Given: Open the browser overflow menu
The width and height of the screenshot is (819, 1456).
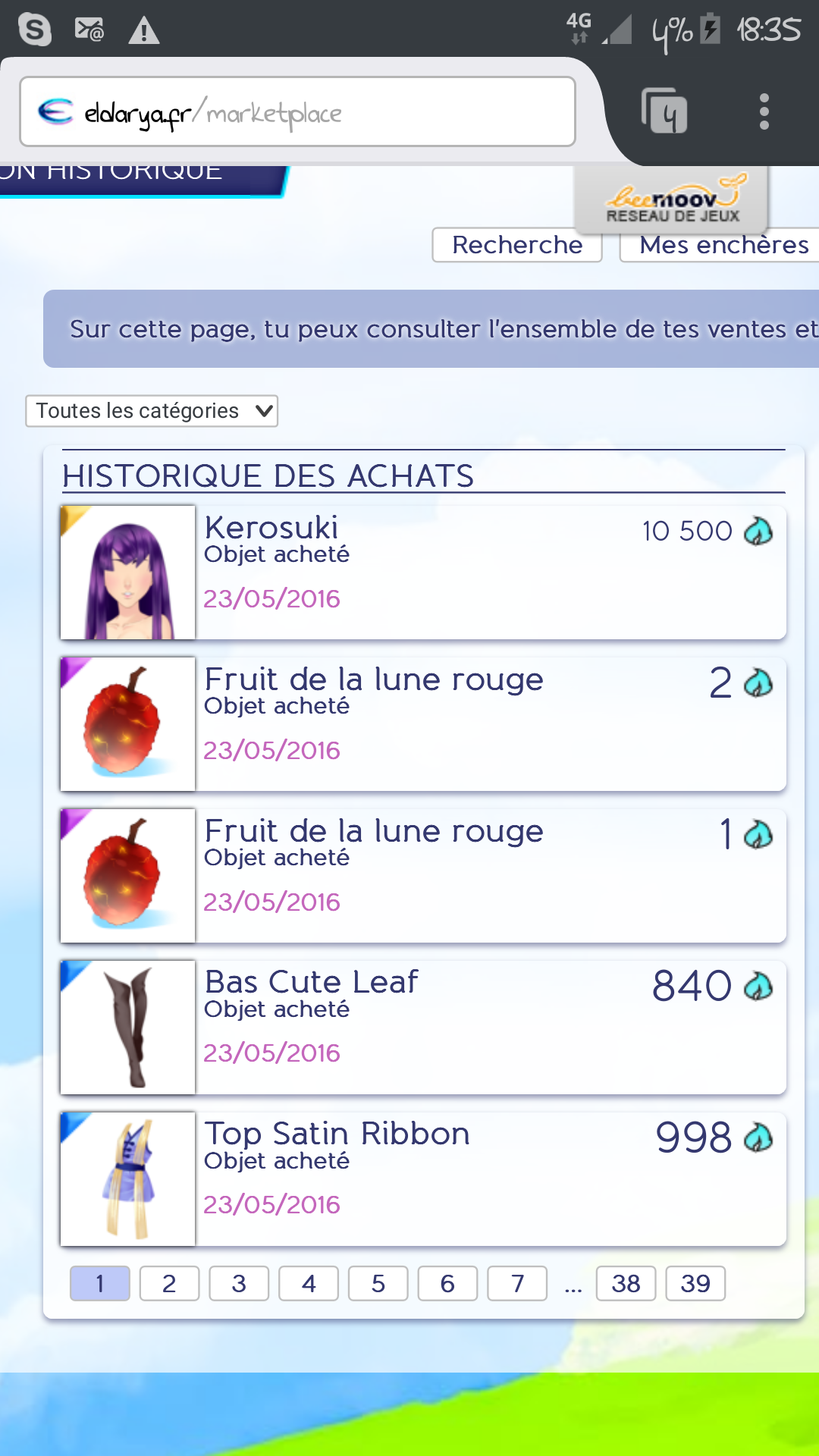Looking at the screenshot, I should (x=764, y=112).
